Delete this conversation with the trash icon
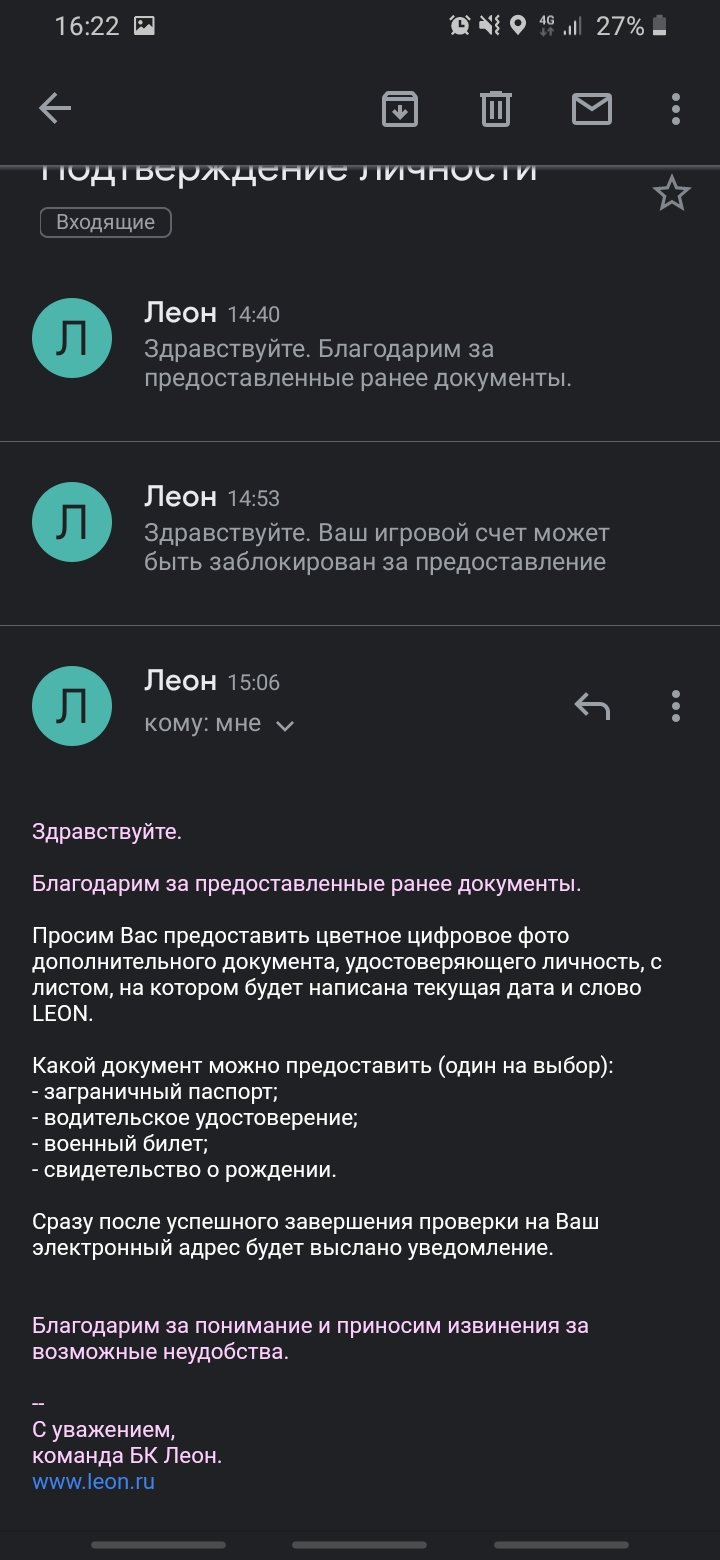The image size is (720, 1560). coord(496,108)
